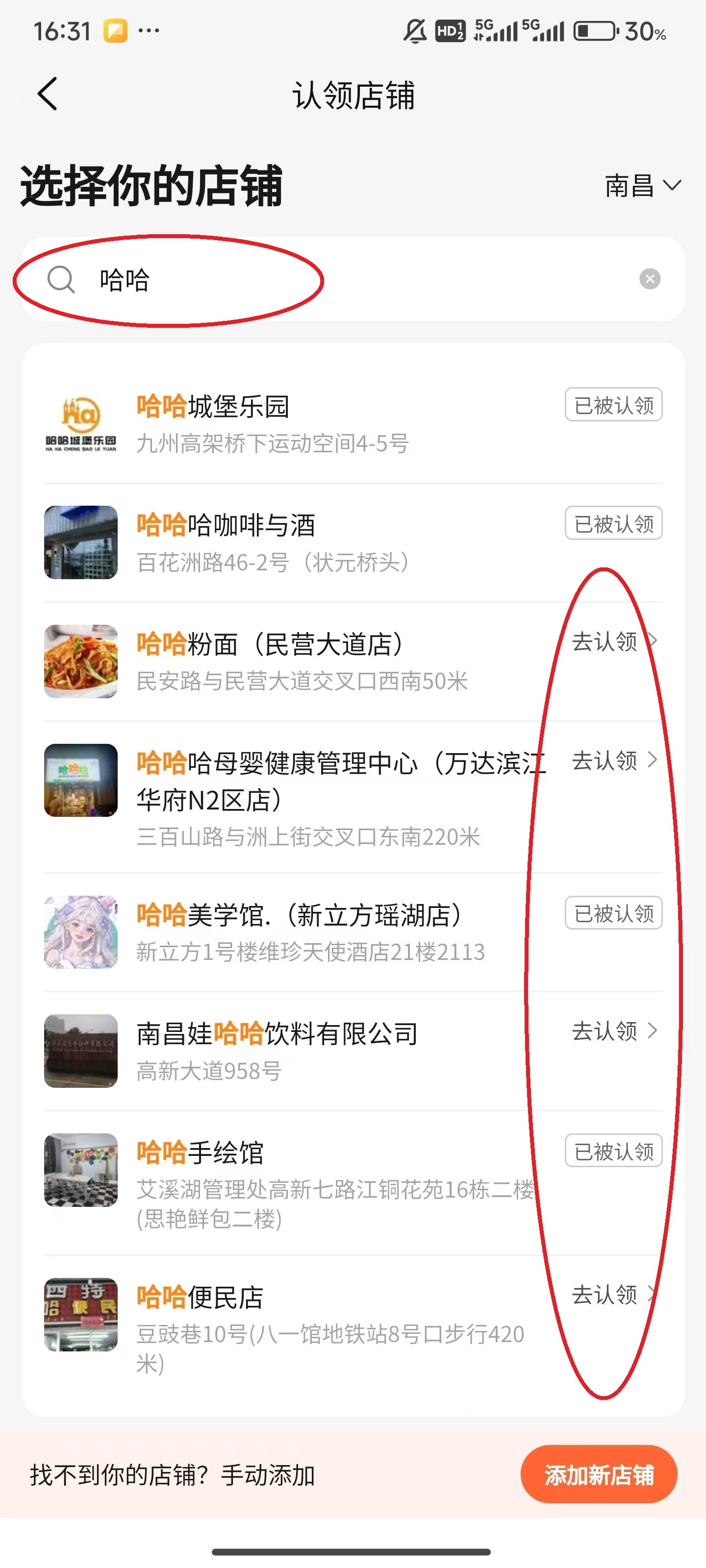Open the 南昌 city dropdown
Screen dimensions: 706x1568
642,186
